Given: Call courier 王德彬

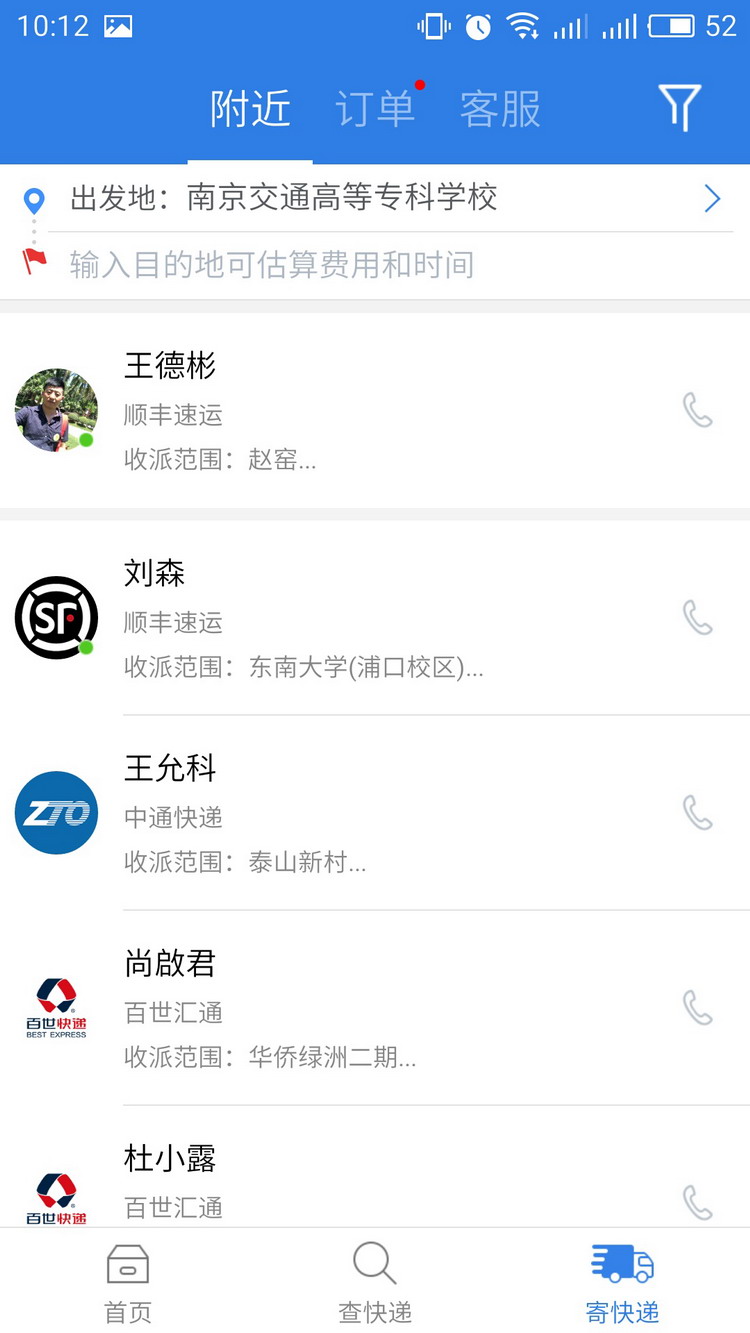Looking at the screenshot, I should tap(697, 410).
